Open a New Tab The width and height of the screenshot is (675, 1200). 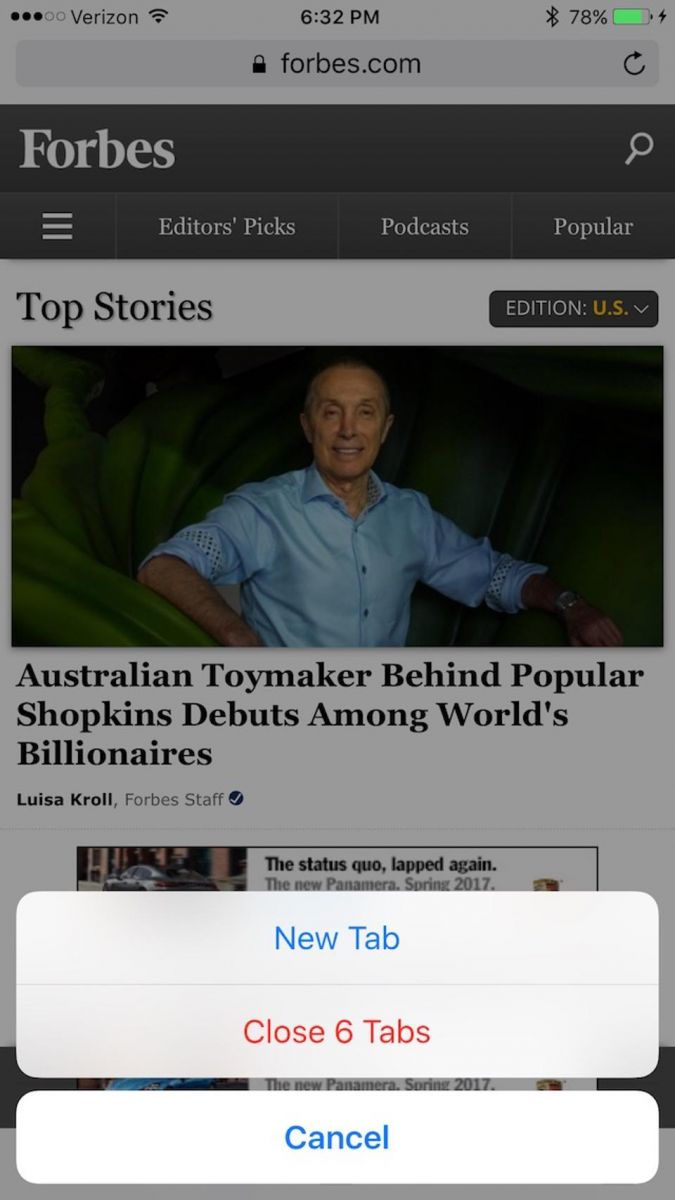[x=337, y=938]
